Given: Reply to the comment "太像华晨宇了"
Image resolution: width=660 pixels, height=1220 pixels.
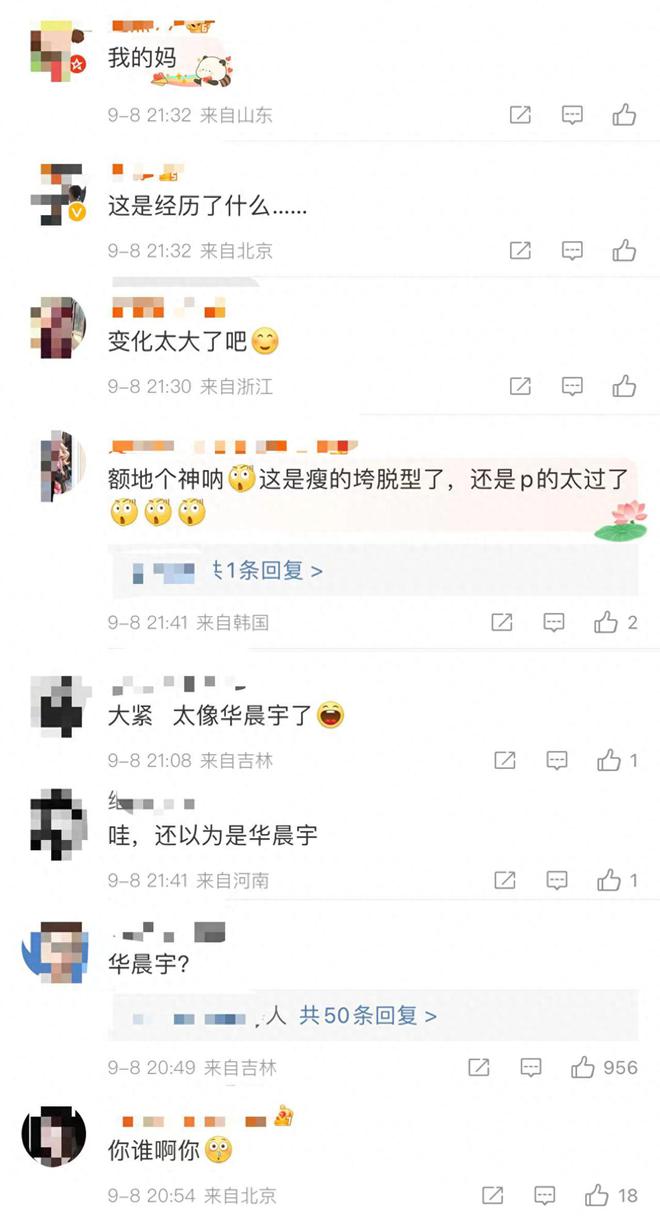Looking at the screenshot, I should 557,761.
